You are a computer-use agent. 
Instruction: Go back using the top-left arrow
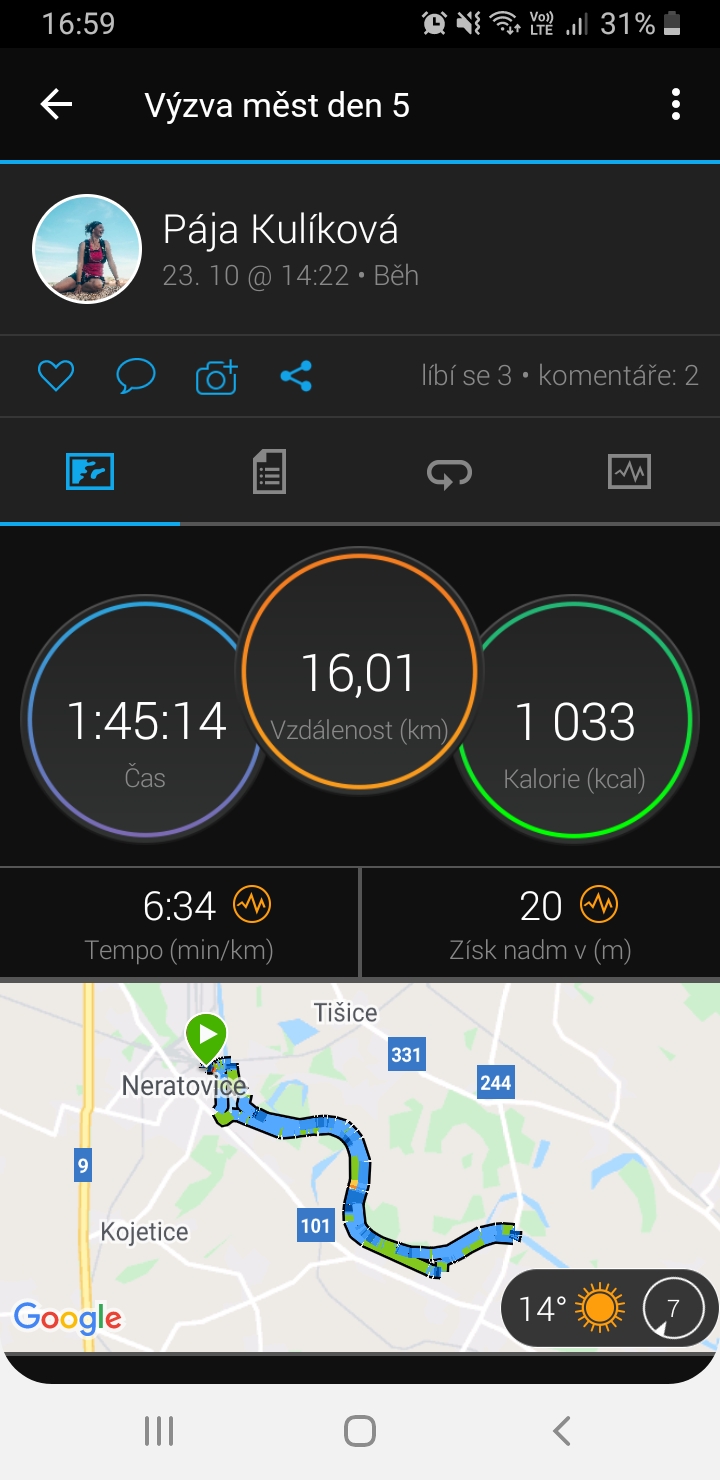click(x=56, y=105)
